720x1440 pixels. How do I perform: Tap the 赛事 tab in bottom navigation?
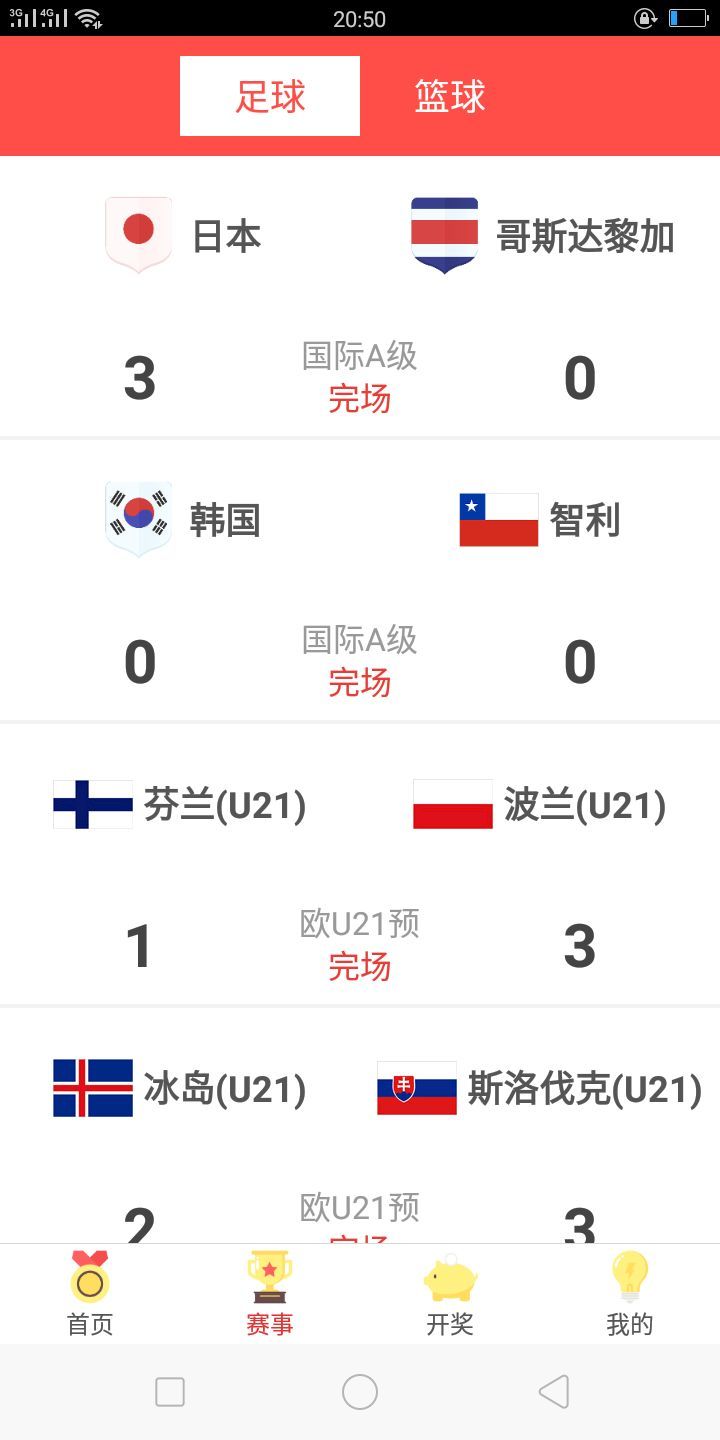(270, 1294)
